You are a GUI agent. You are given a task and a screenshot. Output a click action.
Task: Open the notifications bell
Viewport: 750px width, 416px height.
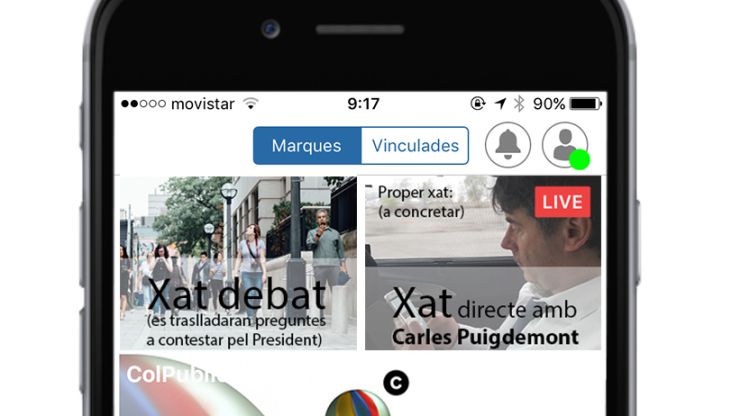coord(507,146)
